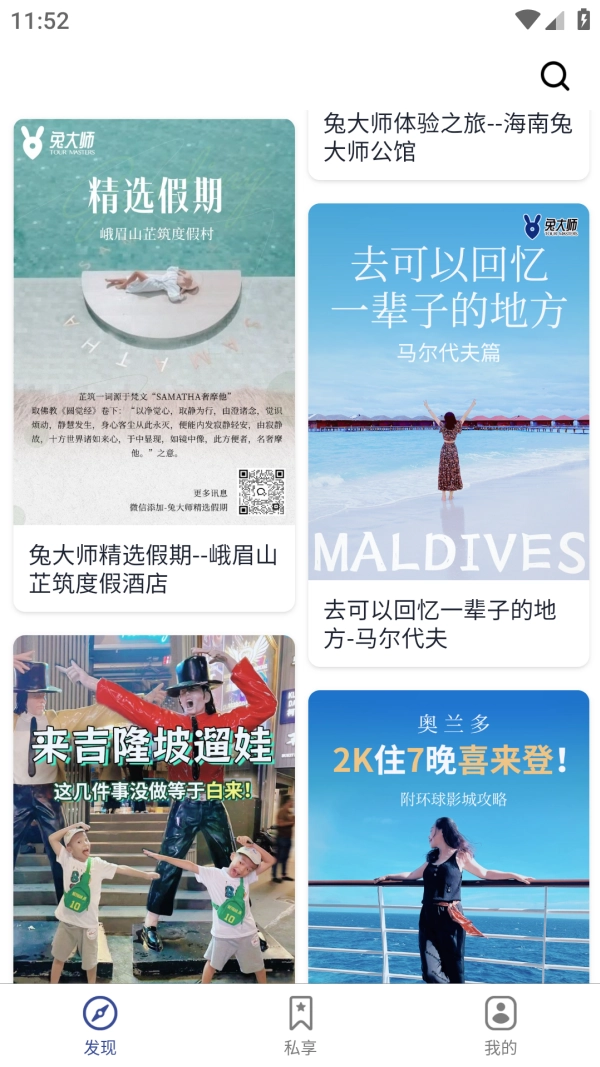The image size is (600, 1067).
Task: Open the 来吉隆坡遛娃 card
Action: point(154,808)
